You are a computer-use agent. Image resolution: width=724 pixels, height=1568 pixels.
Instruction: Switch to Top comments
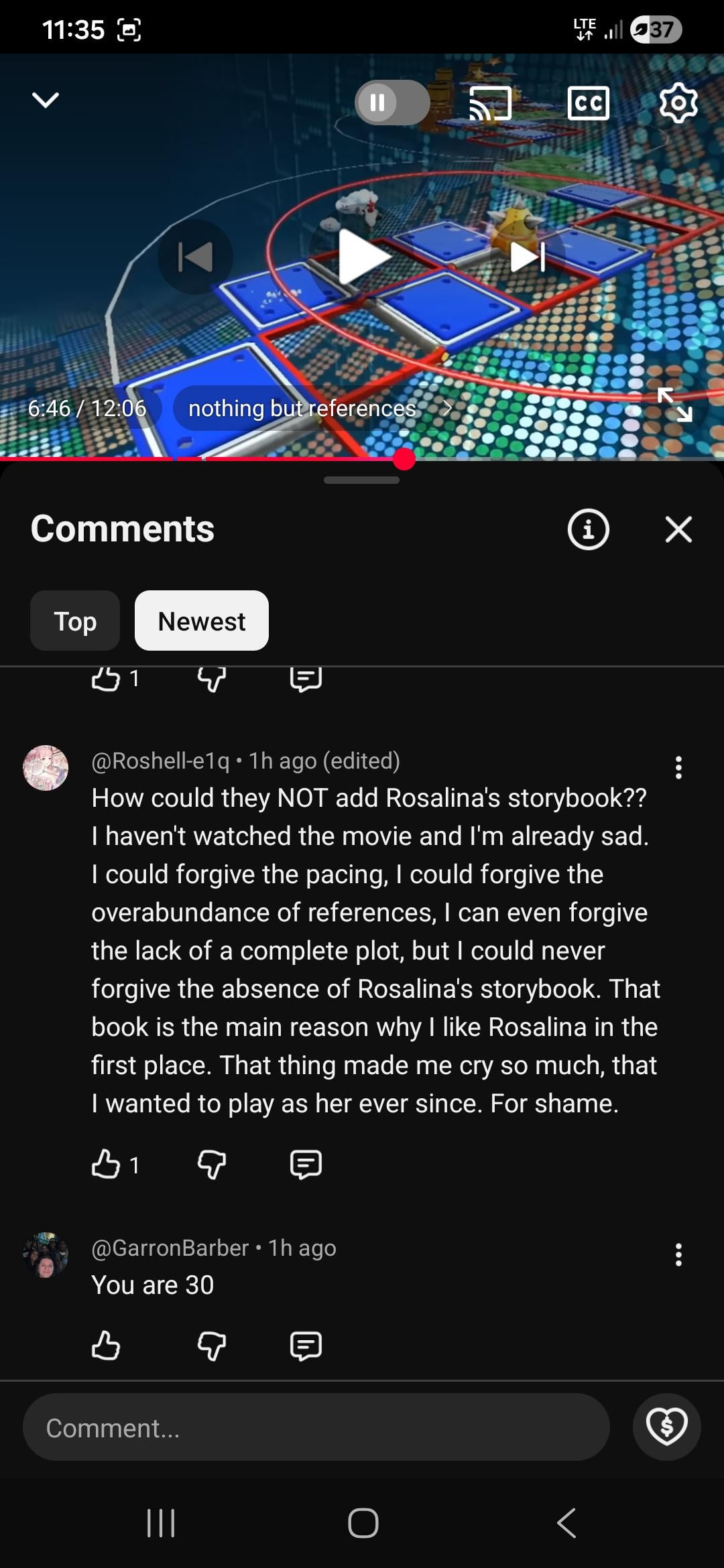tap(75, 620)
